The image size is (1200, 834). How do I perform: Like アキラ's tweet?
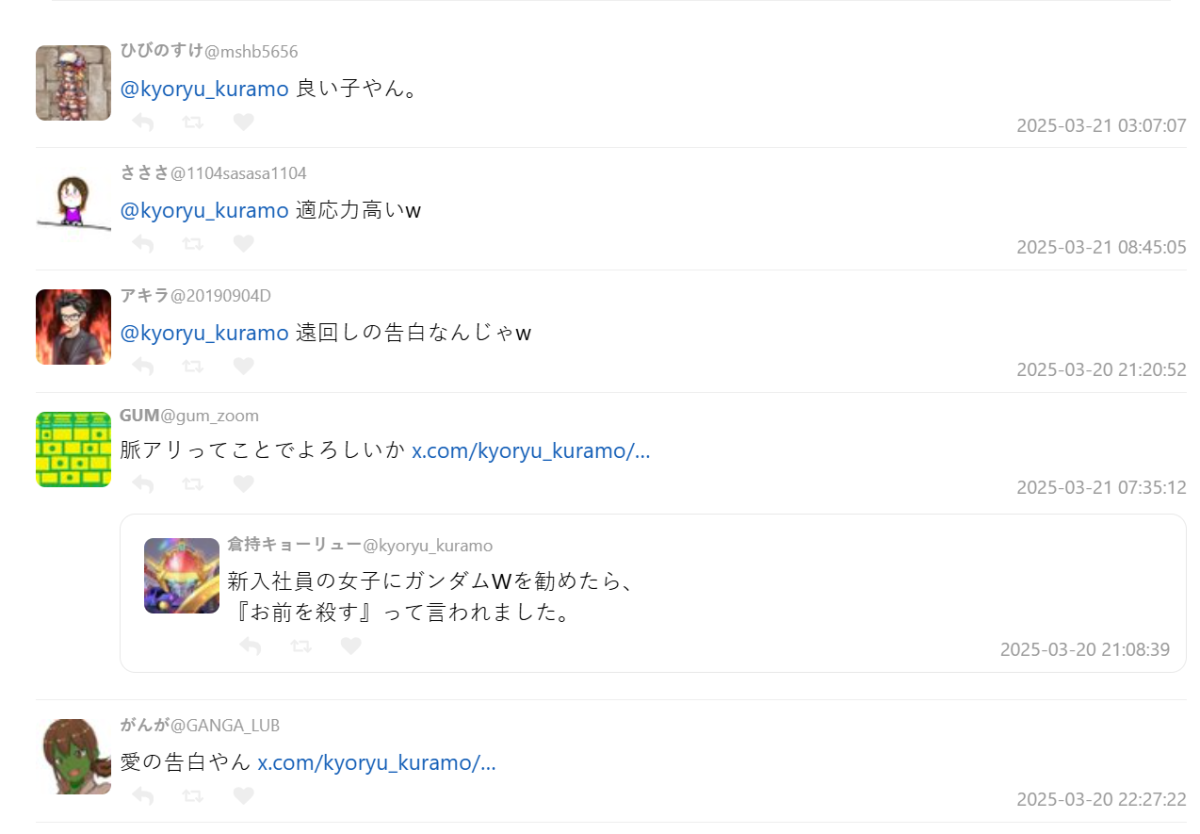tap(243, 366)
